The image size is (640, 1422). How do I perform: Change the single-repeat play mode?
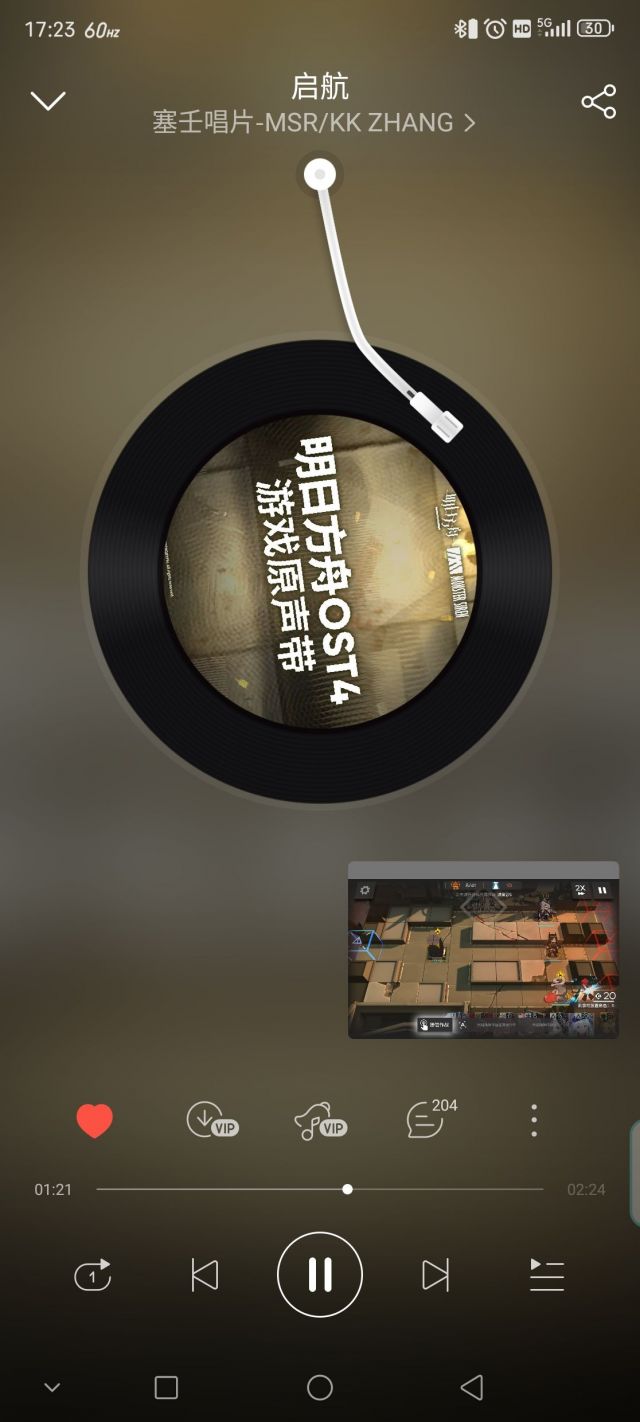[x=93, y=1275]
